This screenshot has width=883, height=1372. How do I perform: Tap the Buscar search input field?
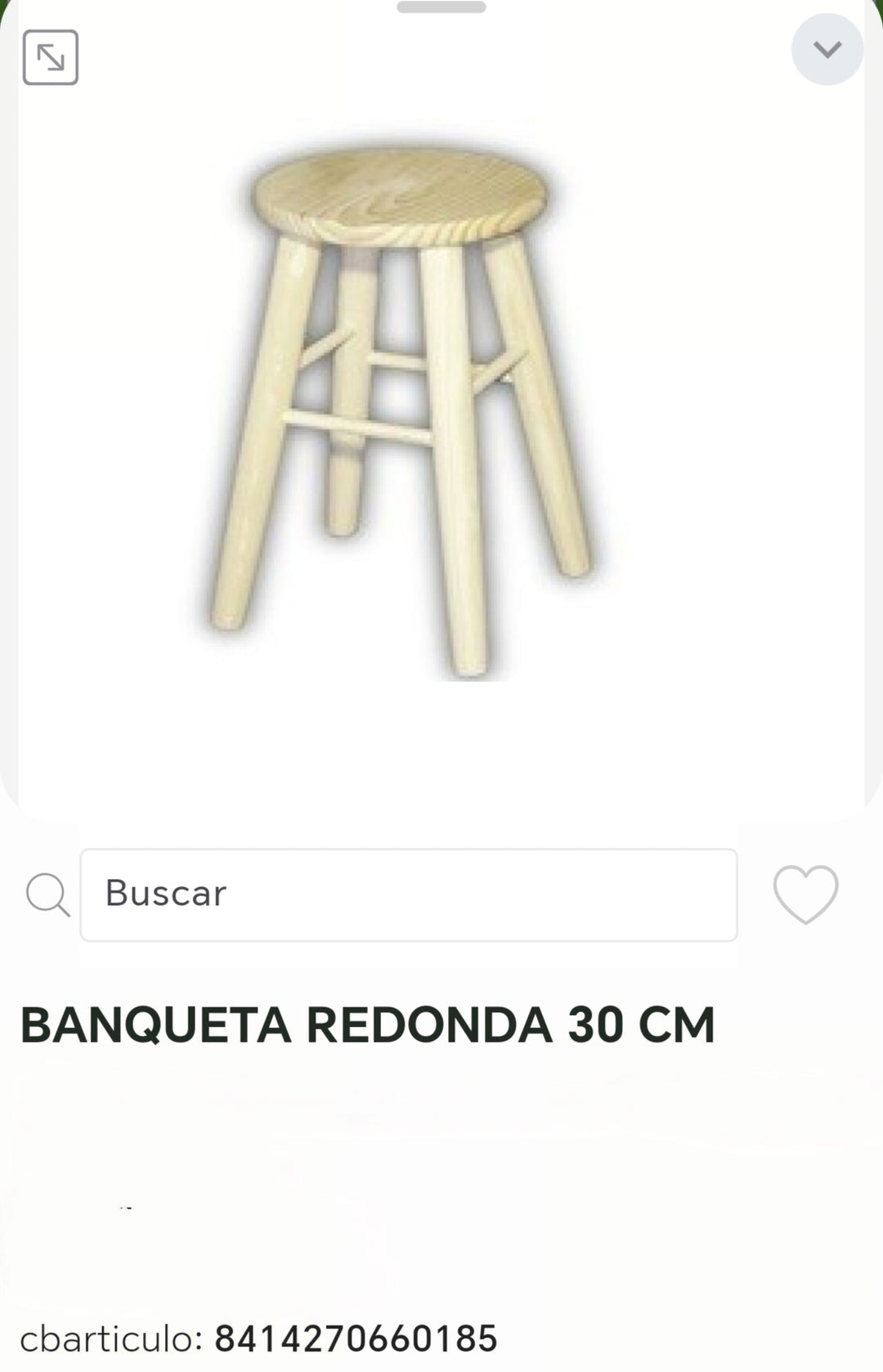(x=409, y=894)
